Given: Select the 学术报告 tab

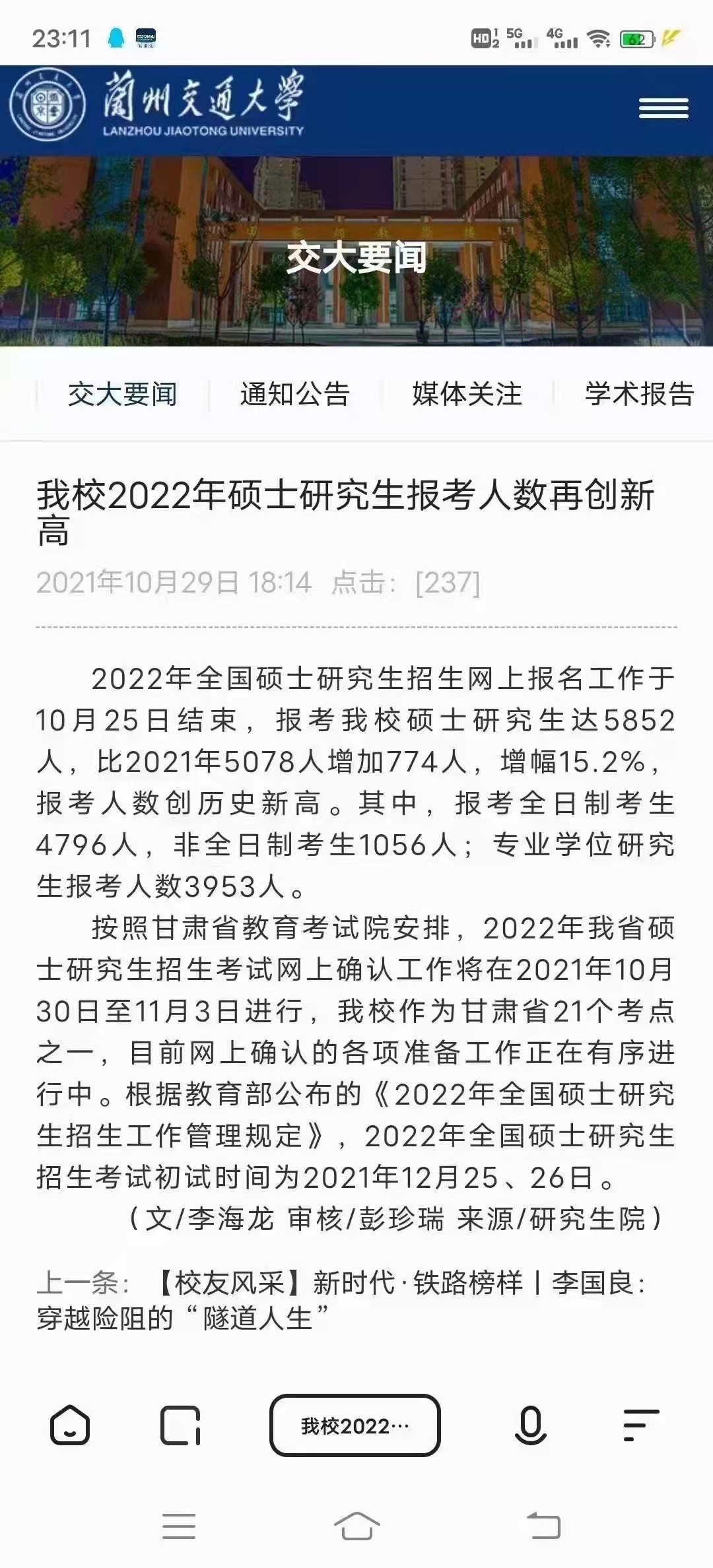Looking at the screenshot, I should click(638, 394).
